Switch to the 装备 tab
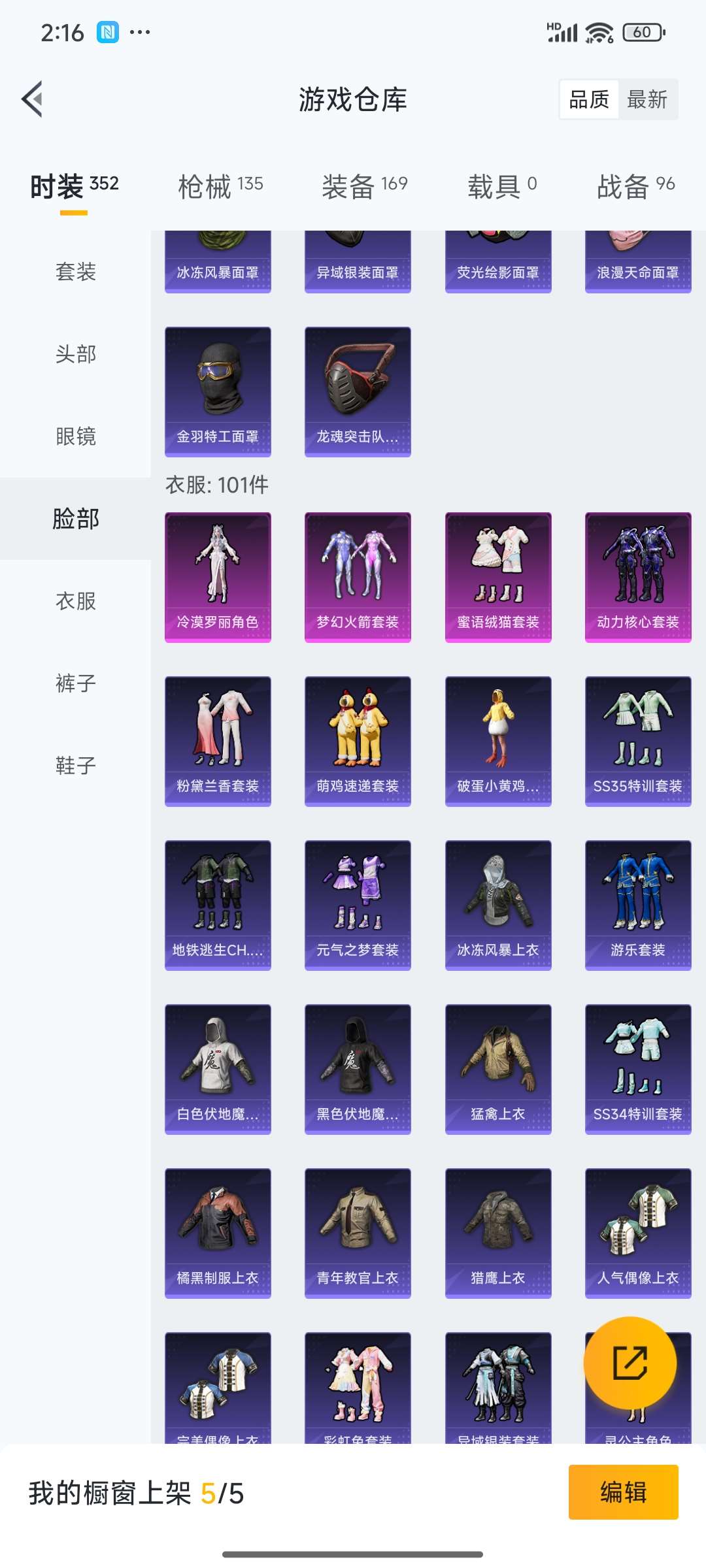This screenshot has height=1568, width=706. tap(364, 186)
